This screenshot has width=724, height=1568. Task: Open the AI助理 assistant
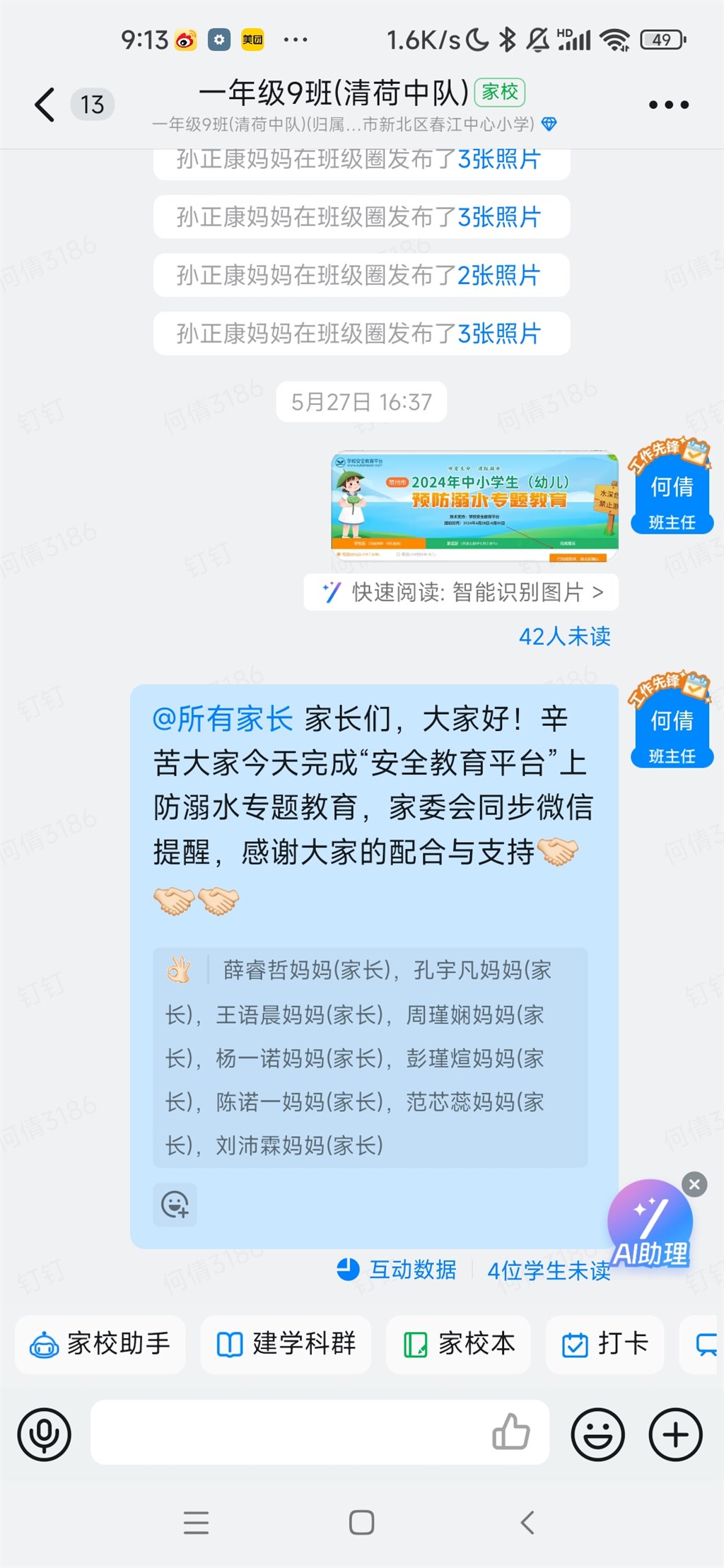[650, 1224]
